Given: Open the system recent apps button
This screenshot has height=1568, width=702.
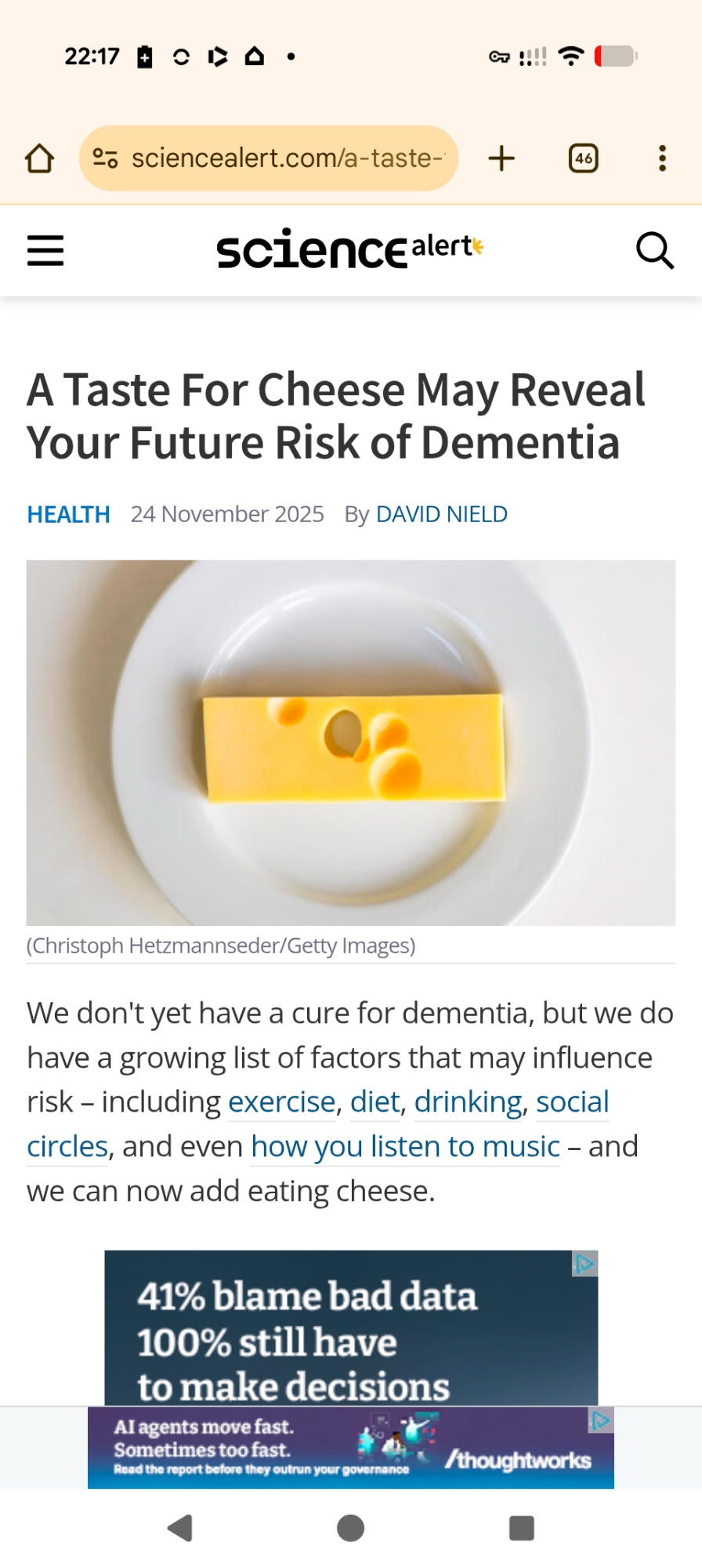Looking at the screenshot, I should [x=521, y=1528].
